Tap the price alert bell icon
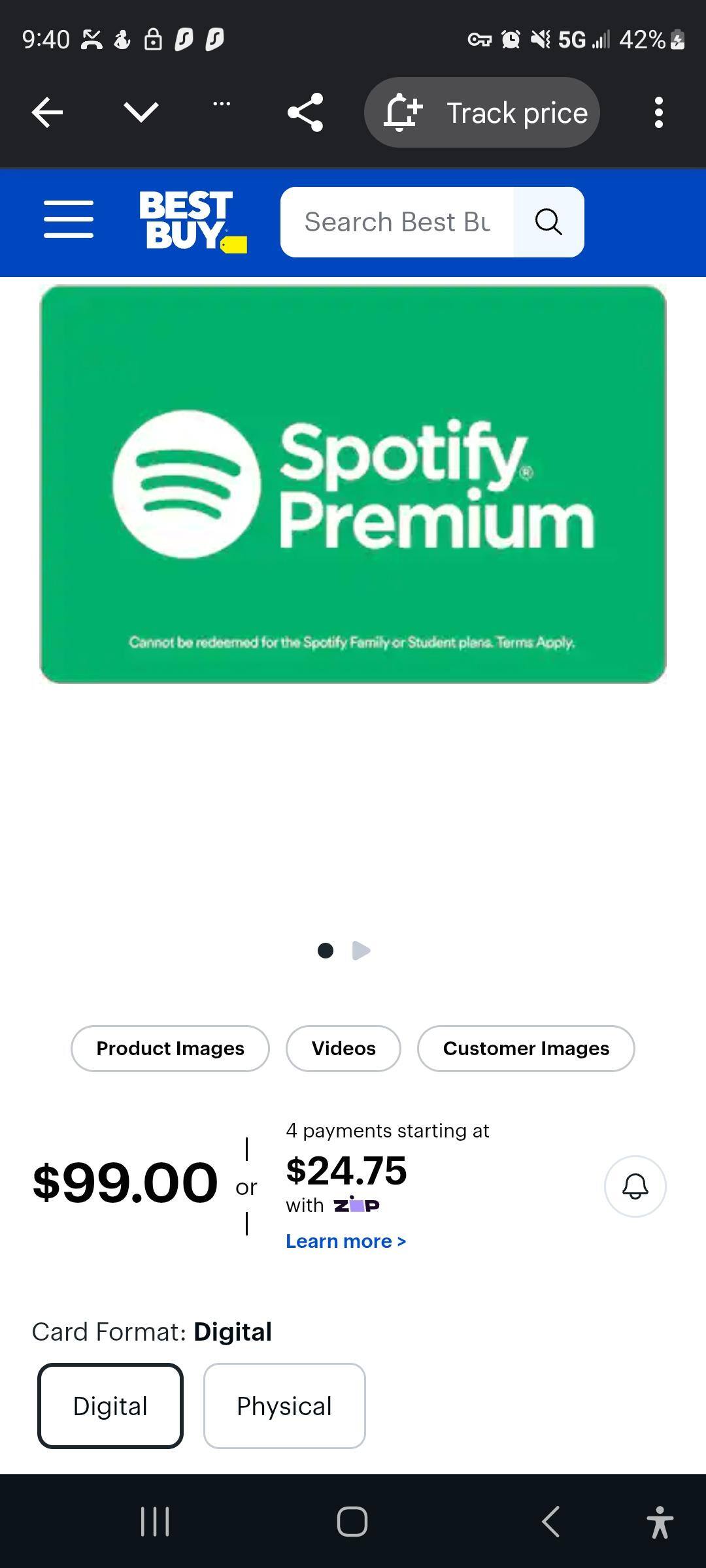The image size is (706, 1568). [x=634, y=1186]
